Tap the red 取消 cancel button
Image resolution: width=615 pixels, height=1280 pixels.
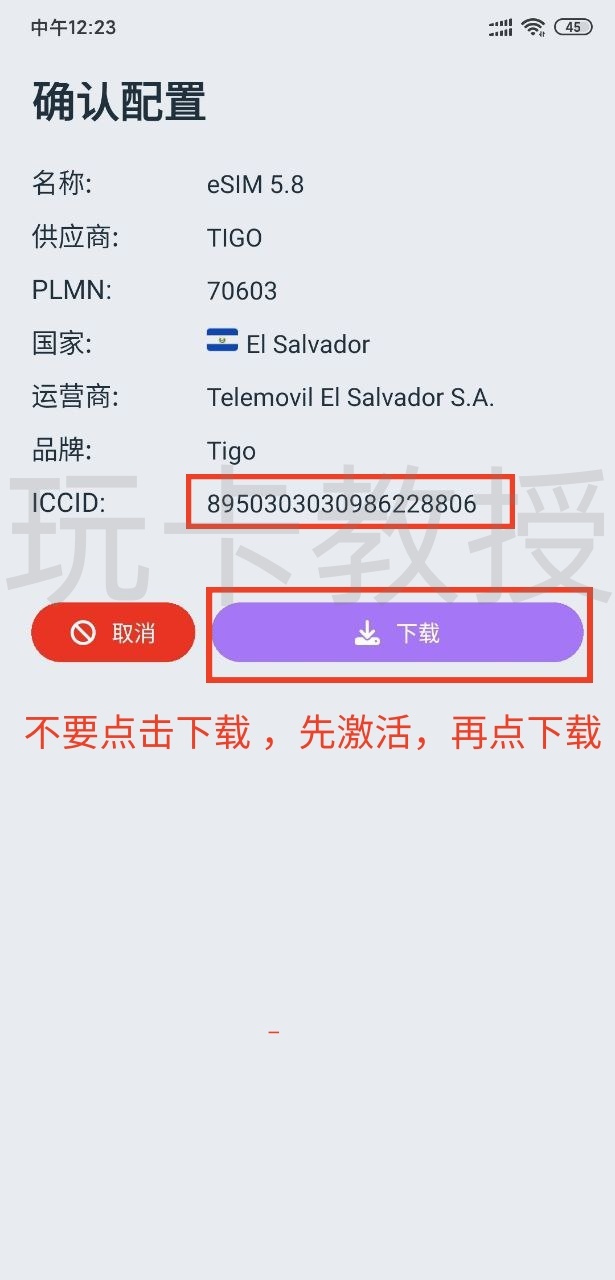tap(113, 632)
